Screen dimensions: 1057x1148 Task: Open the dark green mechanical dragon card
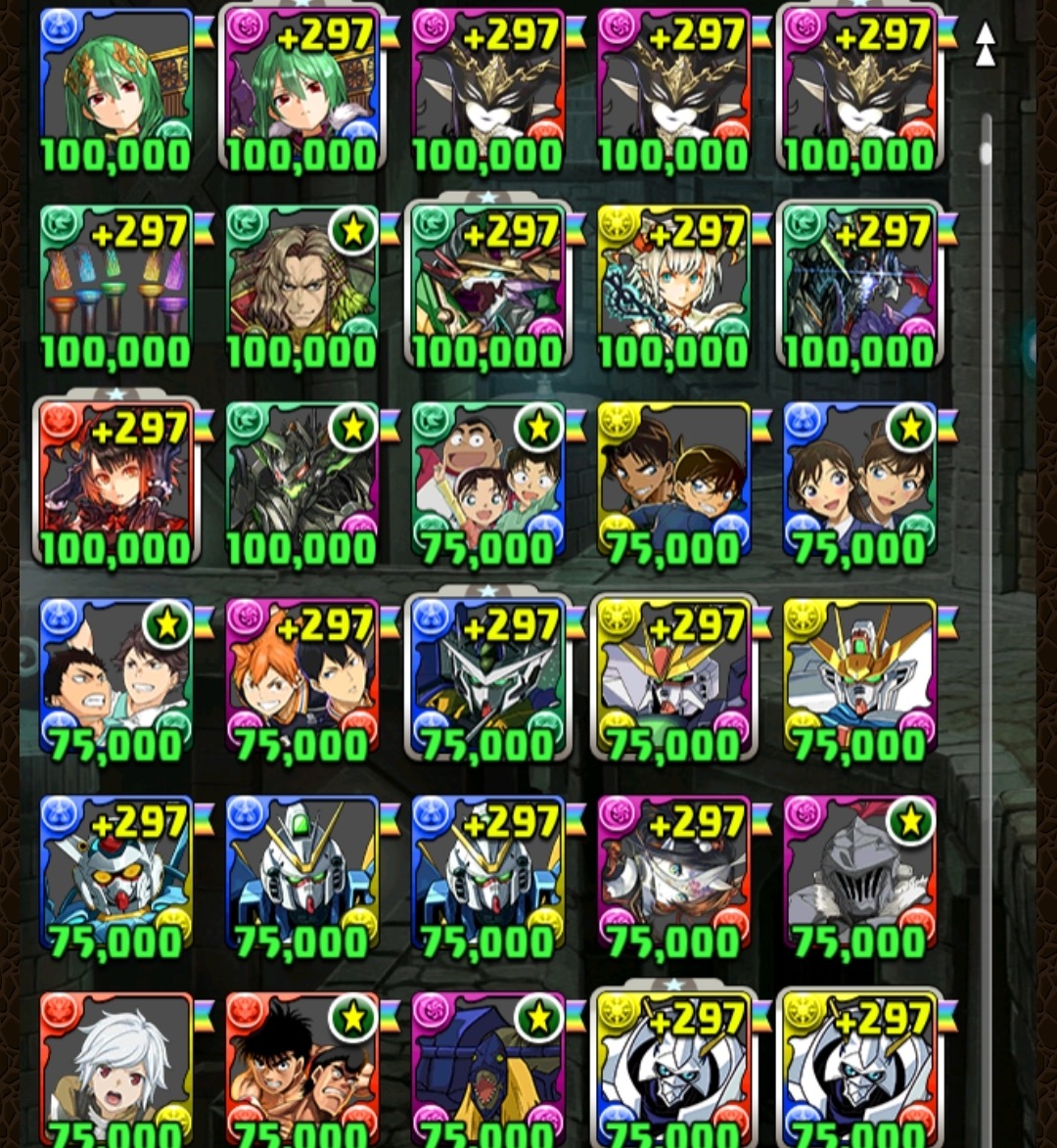pyautogui.click(x=301, y=483)
